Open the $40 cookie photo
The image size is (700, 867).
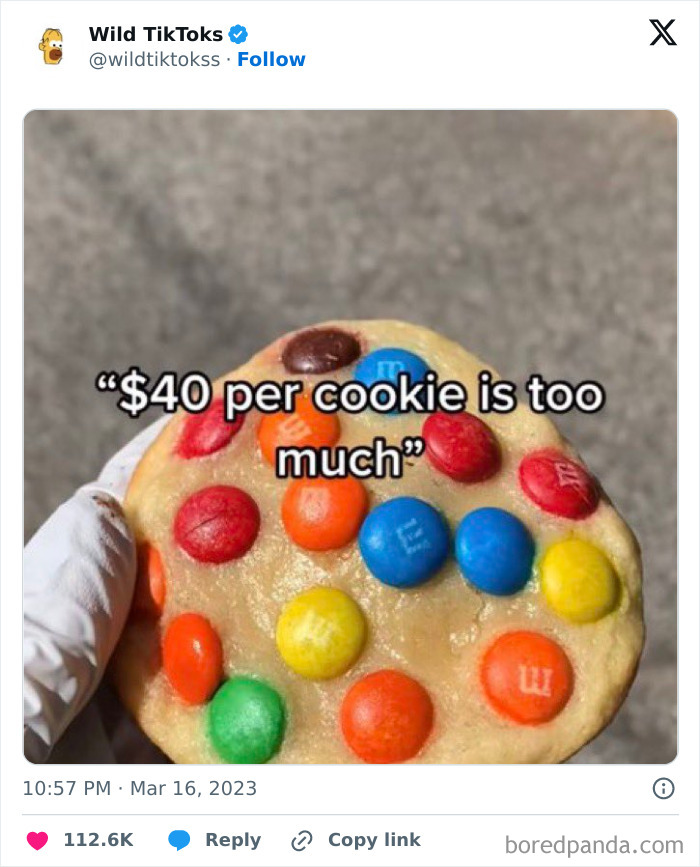click(350, 437)
